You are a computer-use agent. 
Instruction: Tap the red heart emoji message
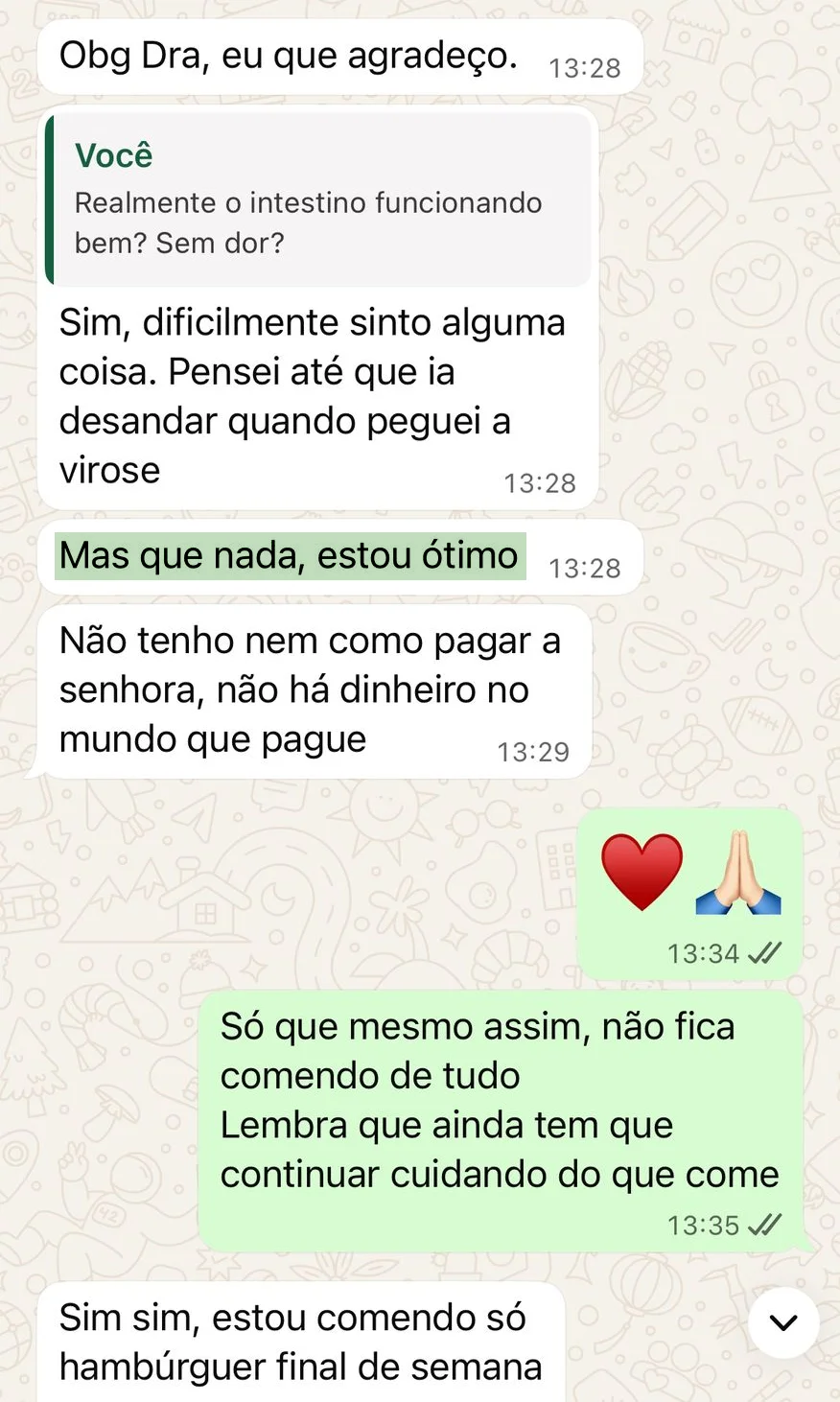coord(641,871)
